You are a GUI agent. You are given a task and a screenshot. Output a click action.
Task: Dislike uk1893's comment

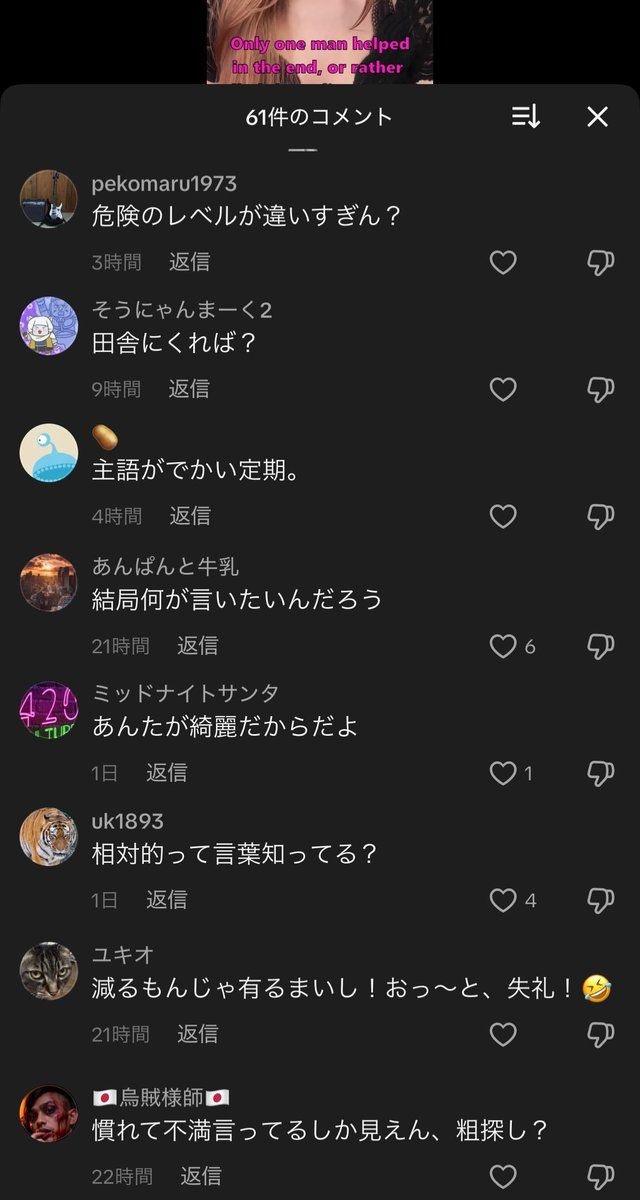click(x=600, y=900)
